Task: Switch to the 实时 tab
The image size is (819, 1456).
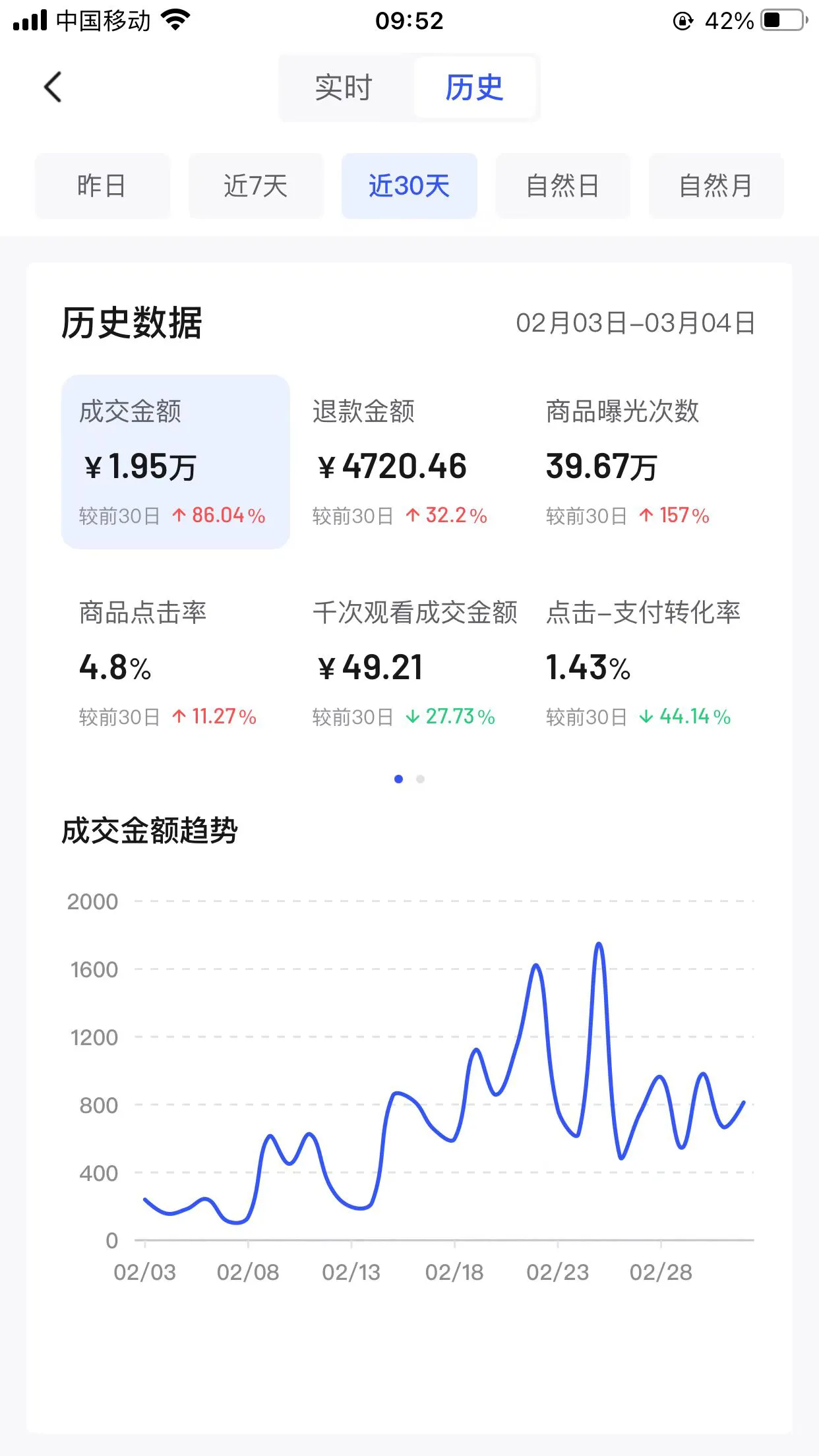Action: tap(344, 87)
